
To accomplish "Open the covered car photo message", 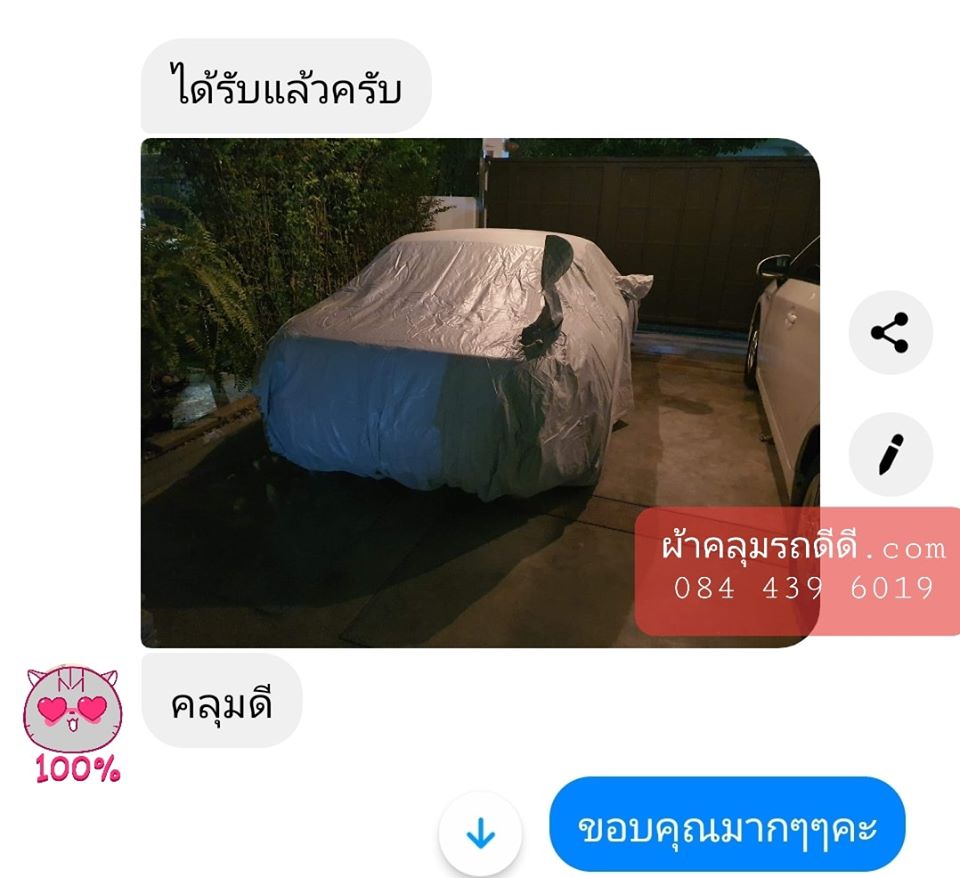I will pos(450,390).
